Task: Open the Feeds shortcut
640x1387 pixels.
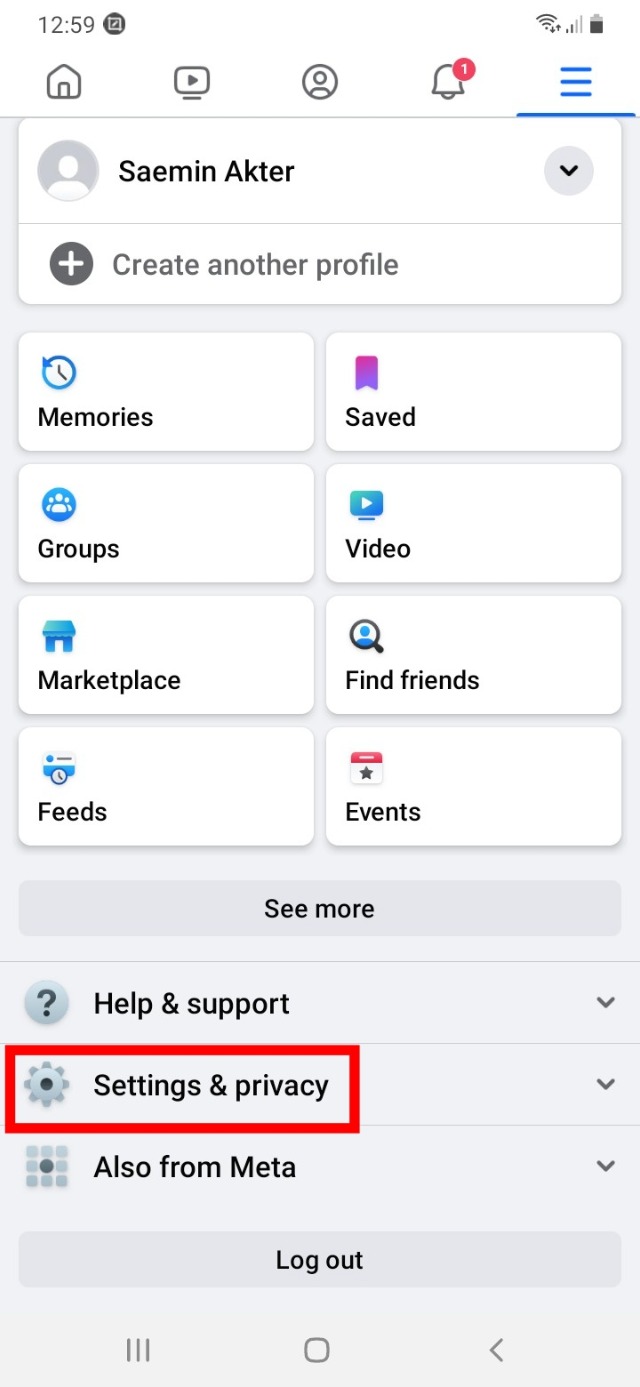Action: pos(166,786)
